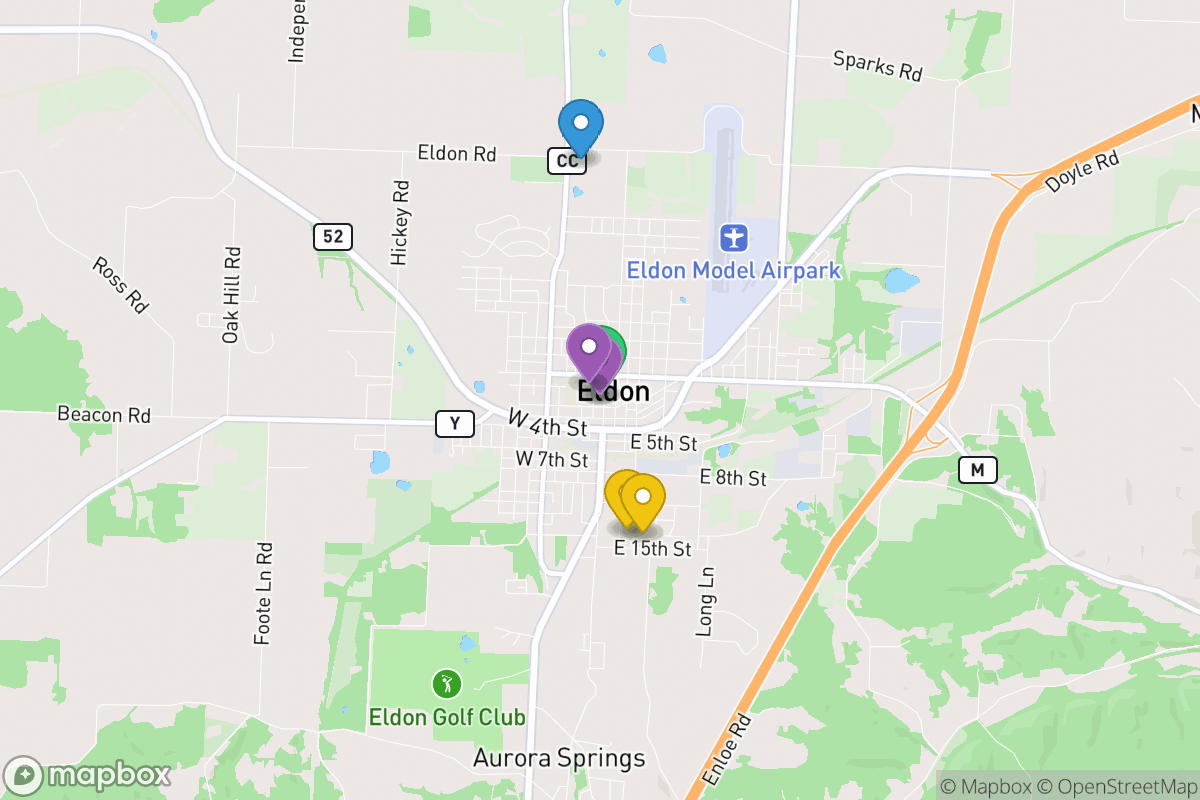Tap the blue pin near Eldon Rd
The width and height of the screenshot is (1200, 800).
580,126
